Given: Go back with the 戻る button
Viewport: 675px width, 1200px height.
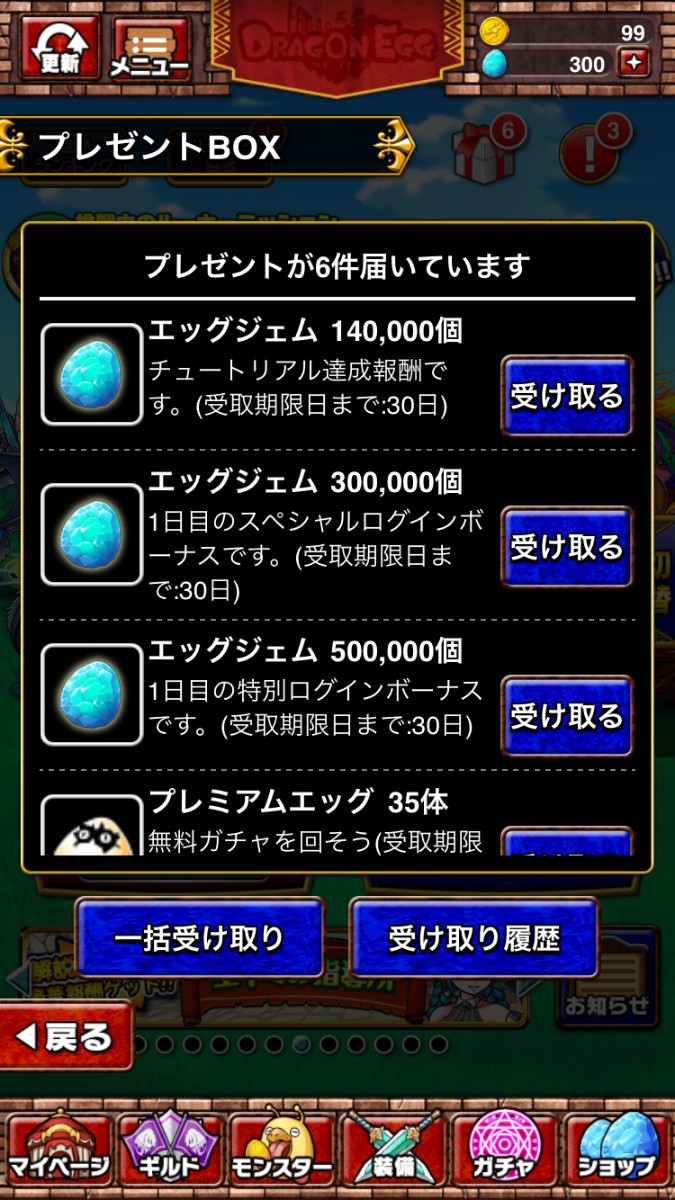Looking at the screenshot, I should click(66, 1037).
